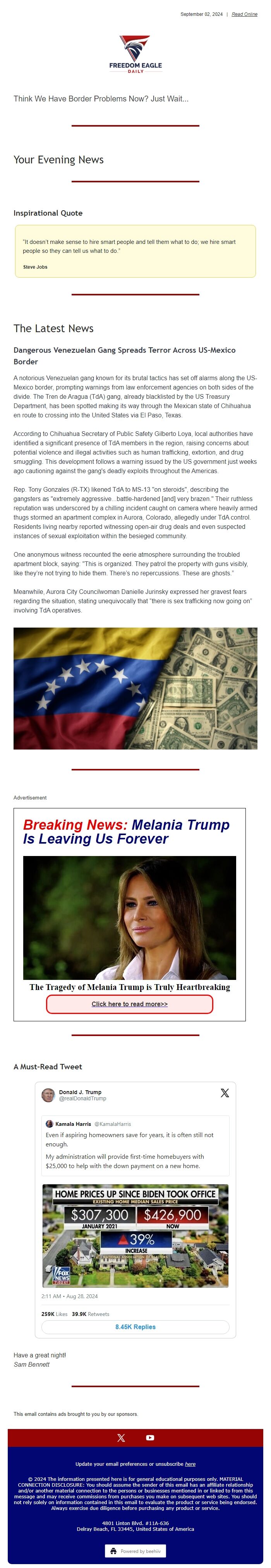Open the X logo on the tweet card
271x1568 pixels.
(225, 1093)
